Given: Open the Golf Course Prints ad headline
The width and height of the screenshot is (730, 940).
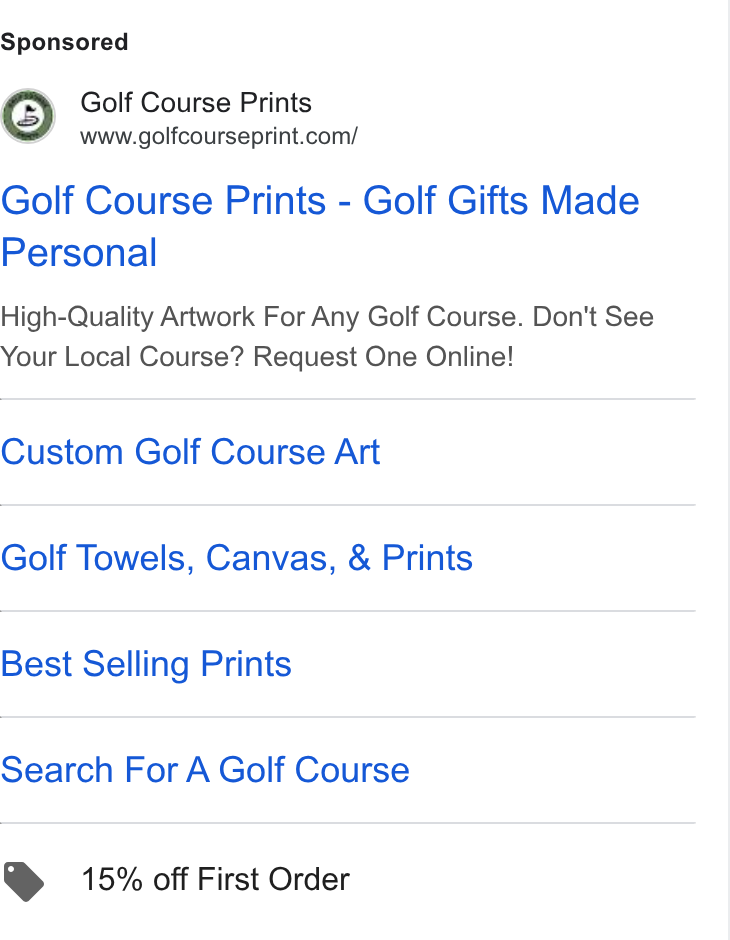Looking at the screenshot, I should point(320,226).
